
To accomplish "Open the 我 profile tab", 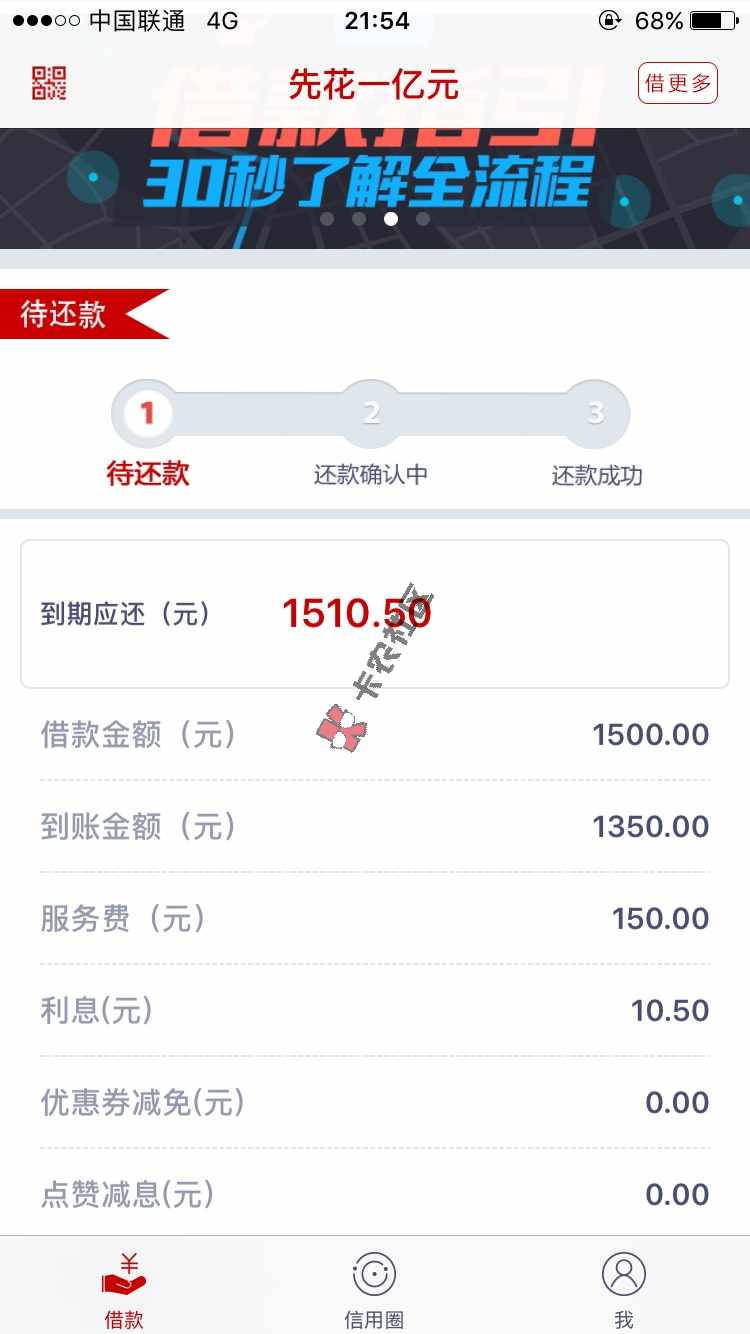I will pos(624,1288).
